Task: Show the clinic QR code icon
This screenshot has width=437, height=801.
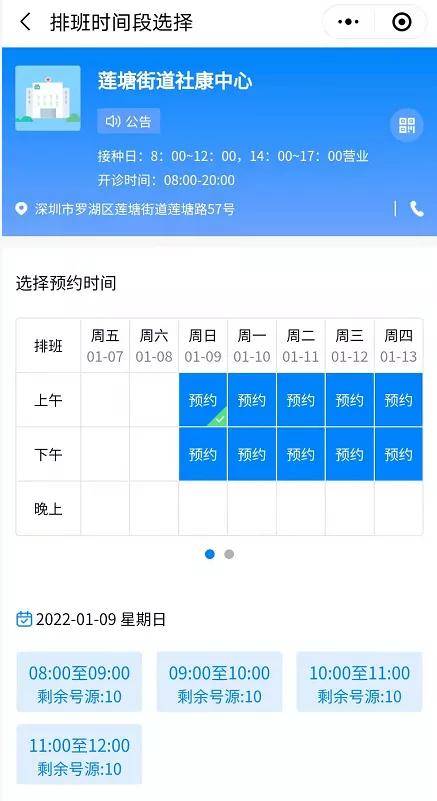Action: pyautogui.click(x=407, y=125)
